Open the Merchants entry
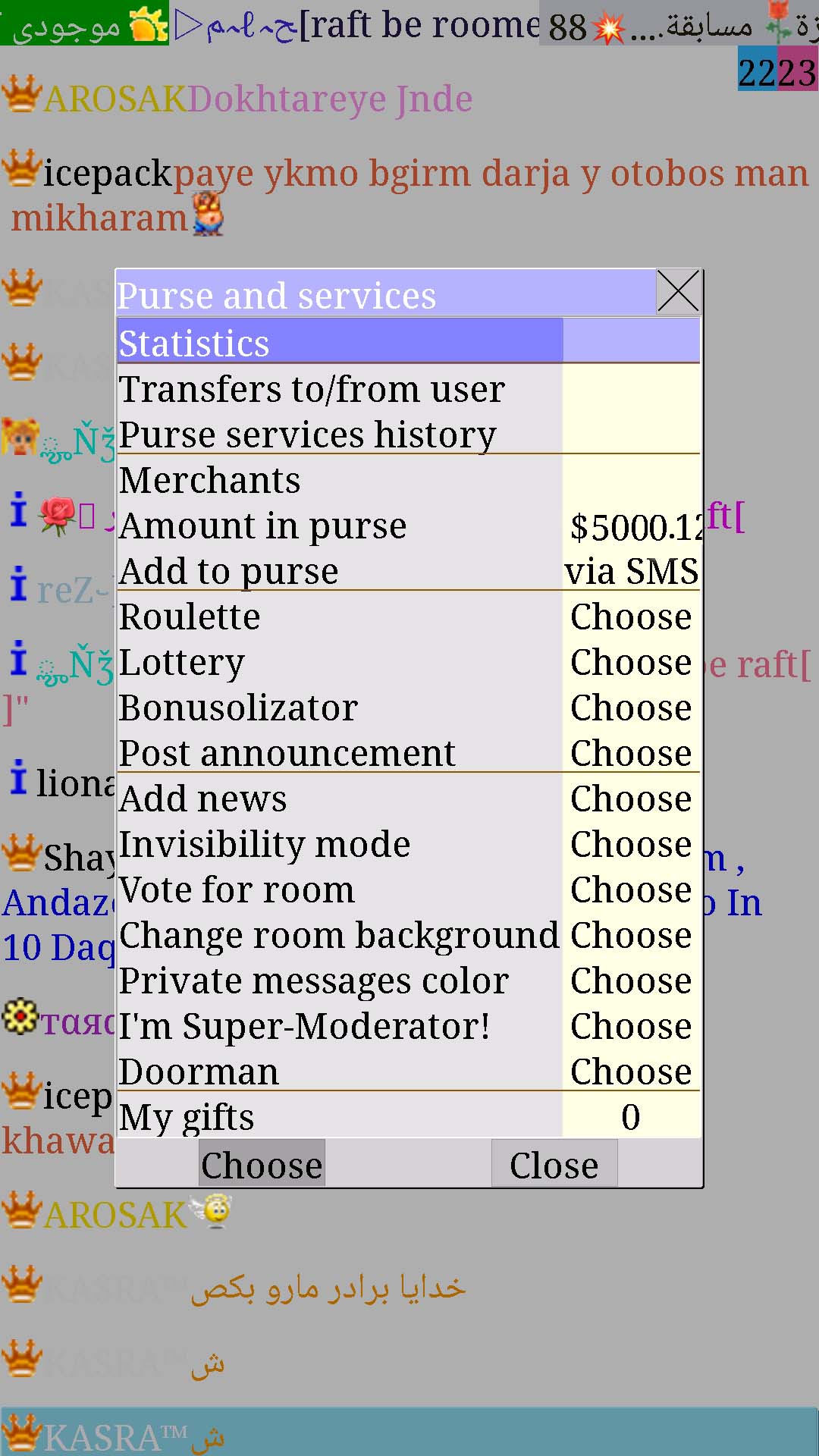 (409, 479)
